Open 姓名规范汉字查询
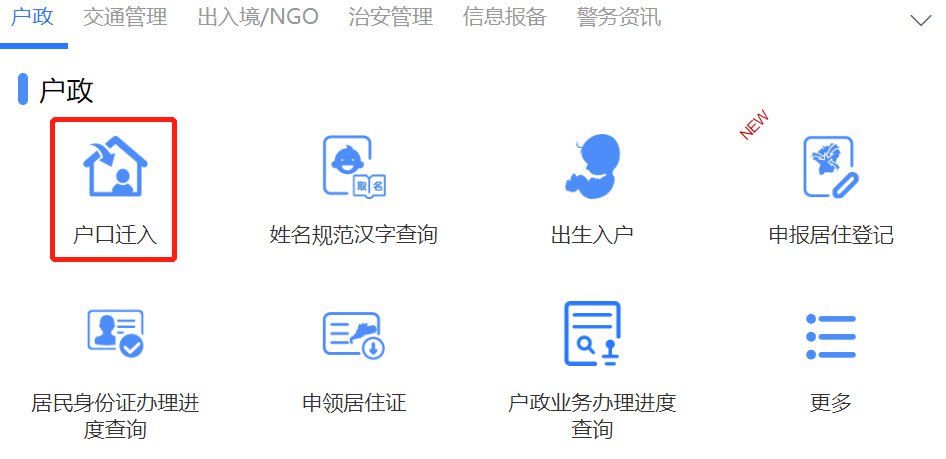Image resolution: width=946 pixels, height=459 pixels. click(x=354, y=188)
